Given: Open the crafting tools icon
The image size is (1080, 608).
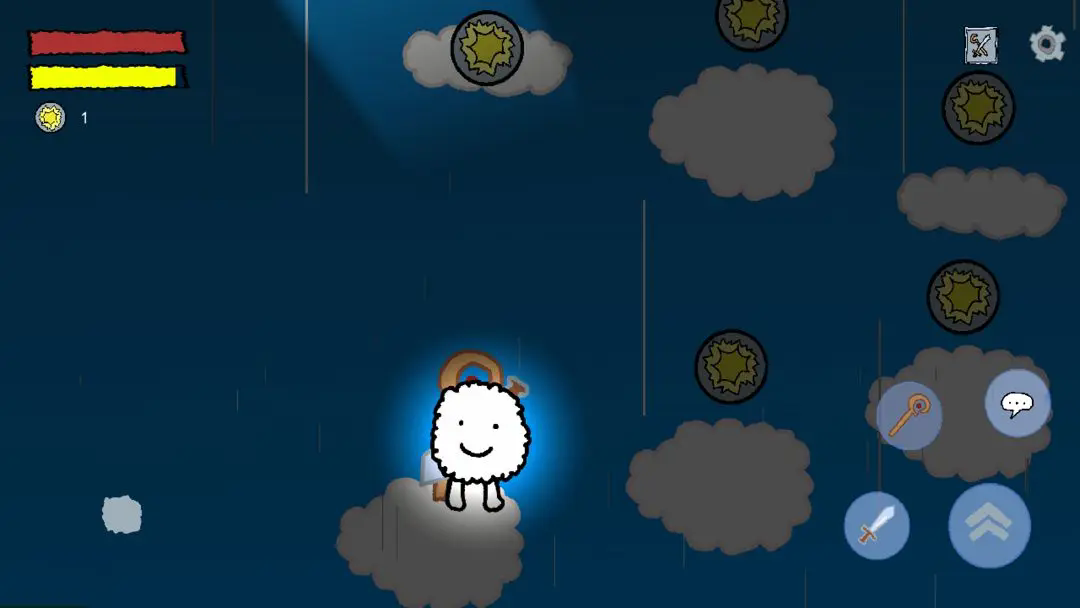Looking at the screenshot, I should tap(980, 45).
